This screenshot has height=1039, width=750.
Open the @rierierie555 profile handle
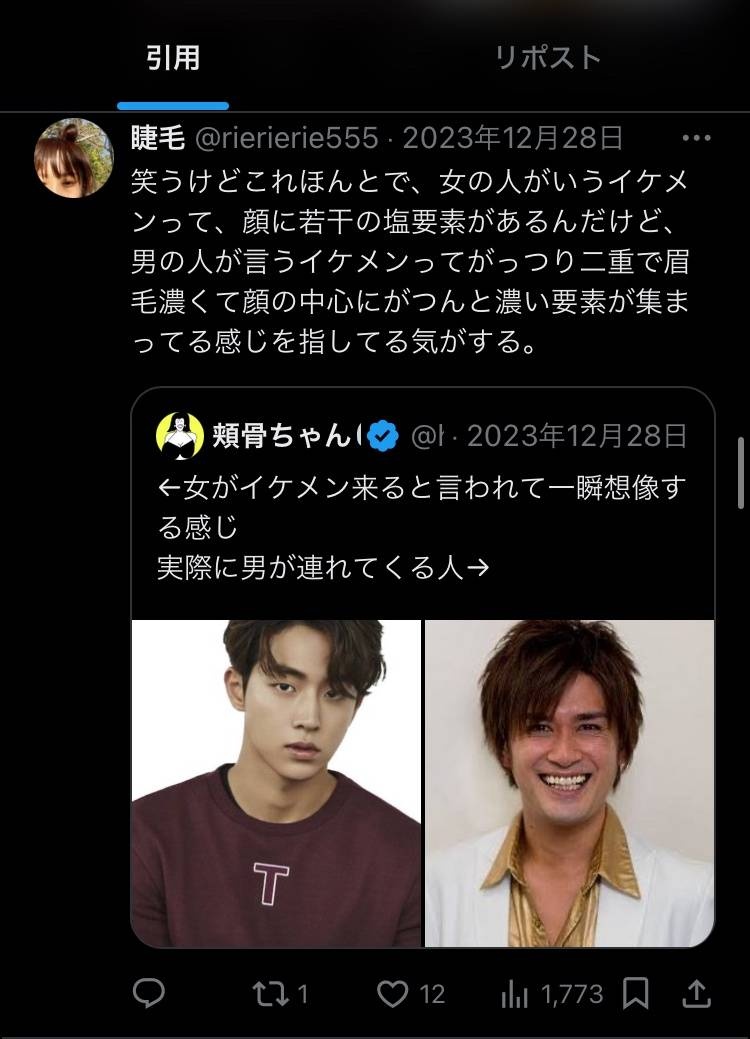[x=285, y=137]
